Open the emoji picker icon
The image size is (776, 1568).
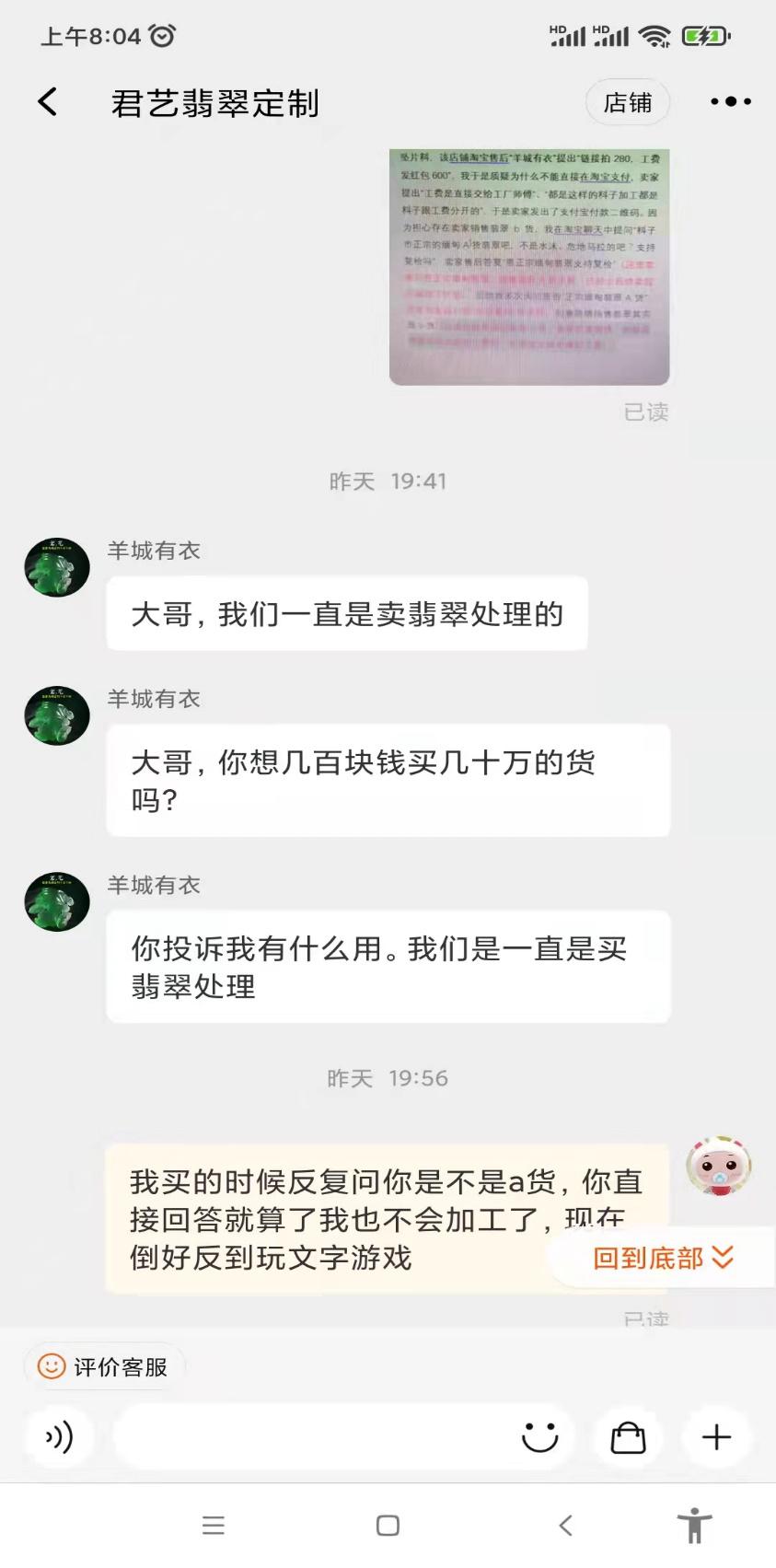(x=541, y=1435)
